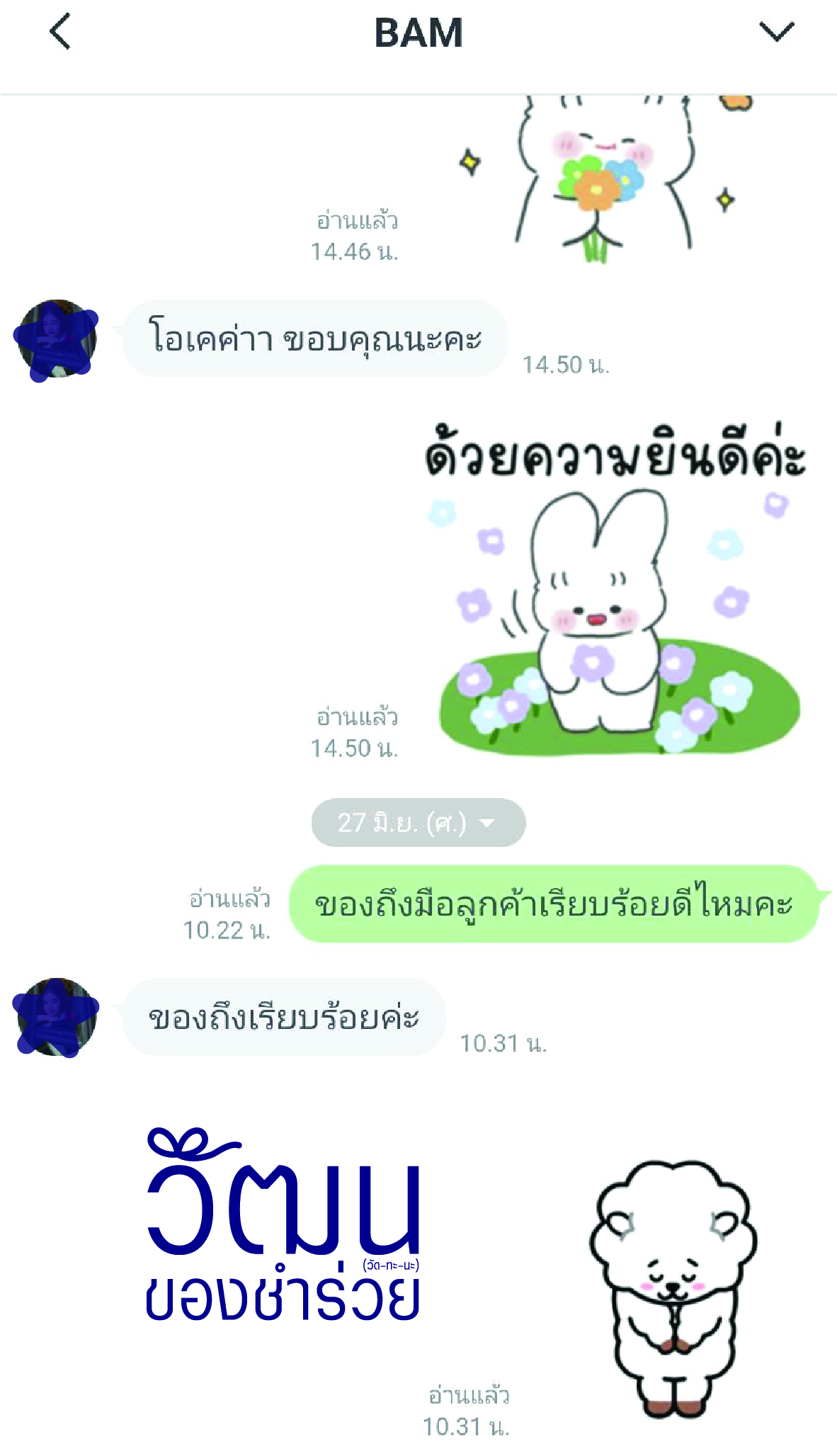Open profile picture next to โอเคค่าา ขอบคุณนะคะ
Screen dimensions: 837x1456
click(x=56, y=339)
